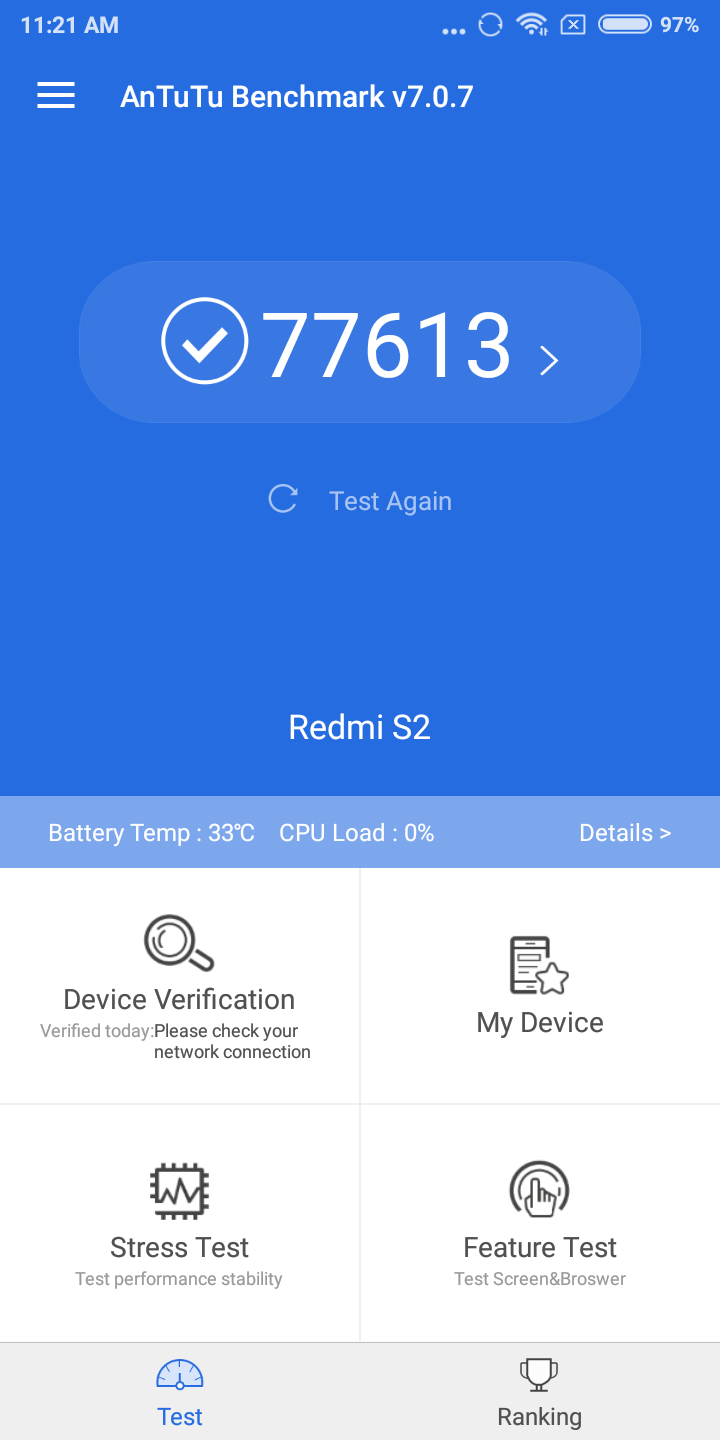The width and height of the screenshot is (720, 1440).
Task: Open the 77613 score details
Action: point(360,343)
